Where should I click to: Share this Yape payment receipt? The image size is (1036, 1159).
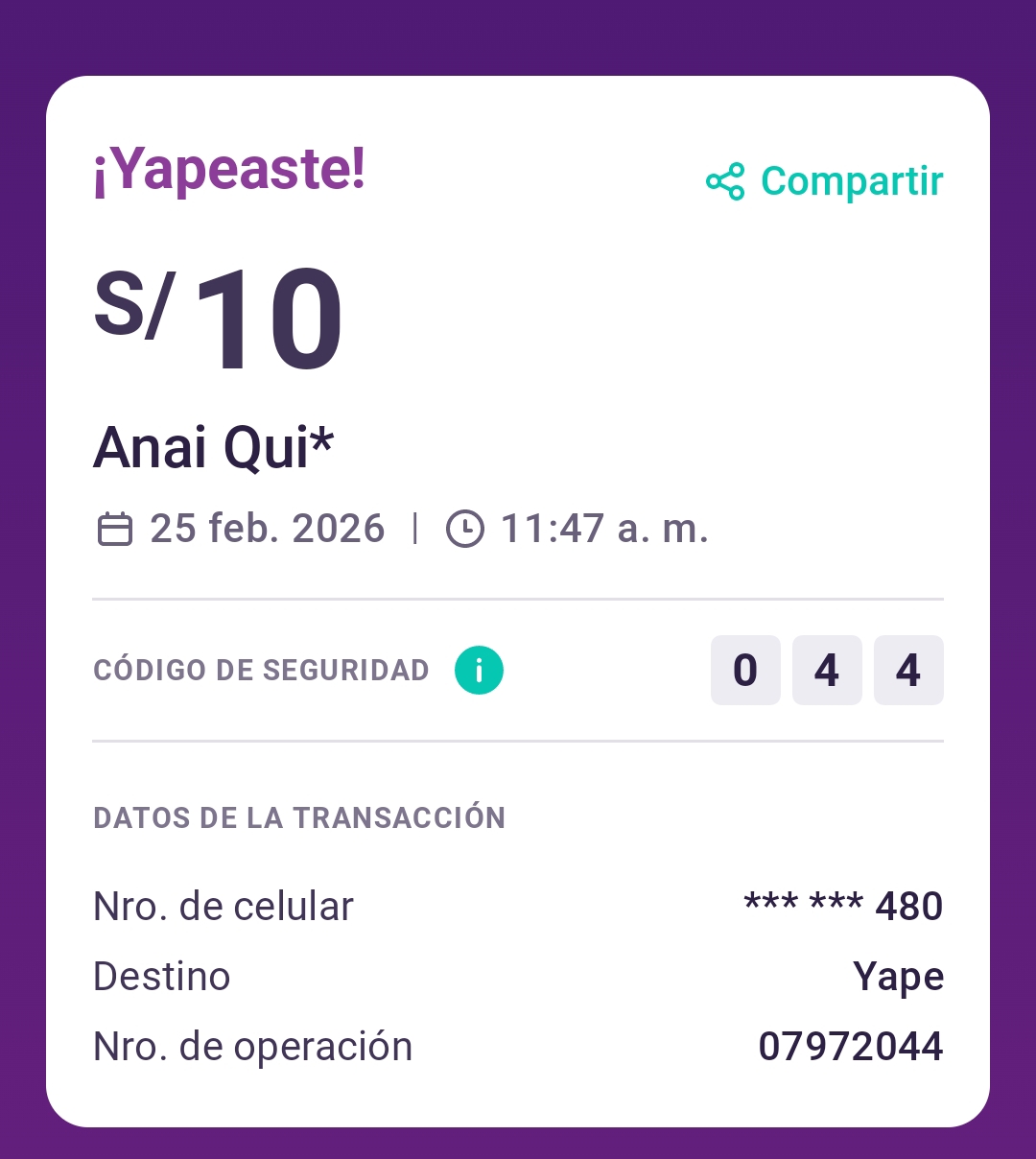[825, 181]
